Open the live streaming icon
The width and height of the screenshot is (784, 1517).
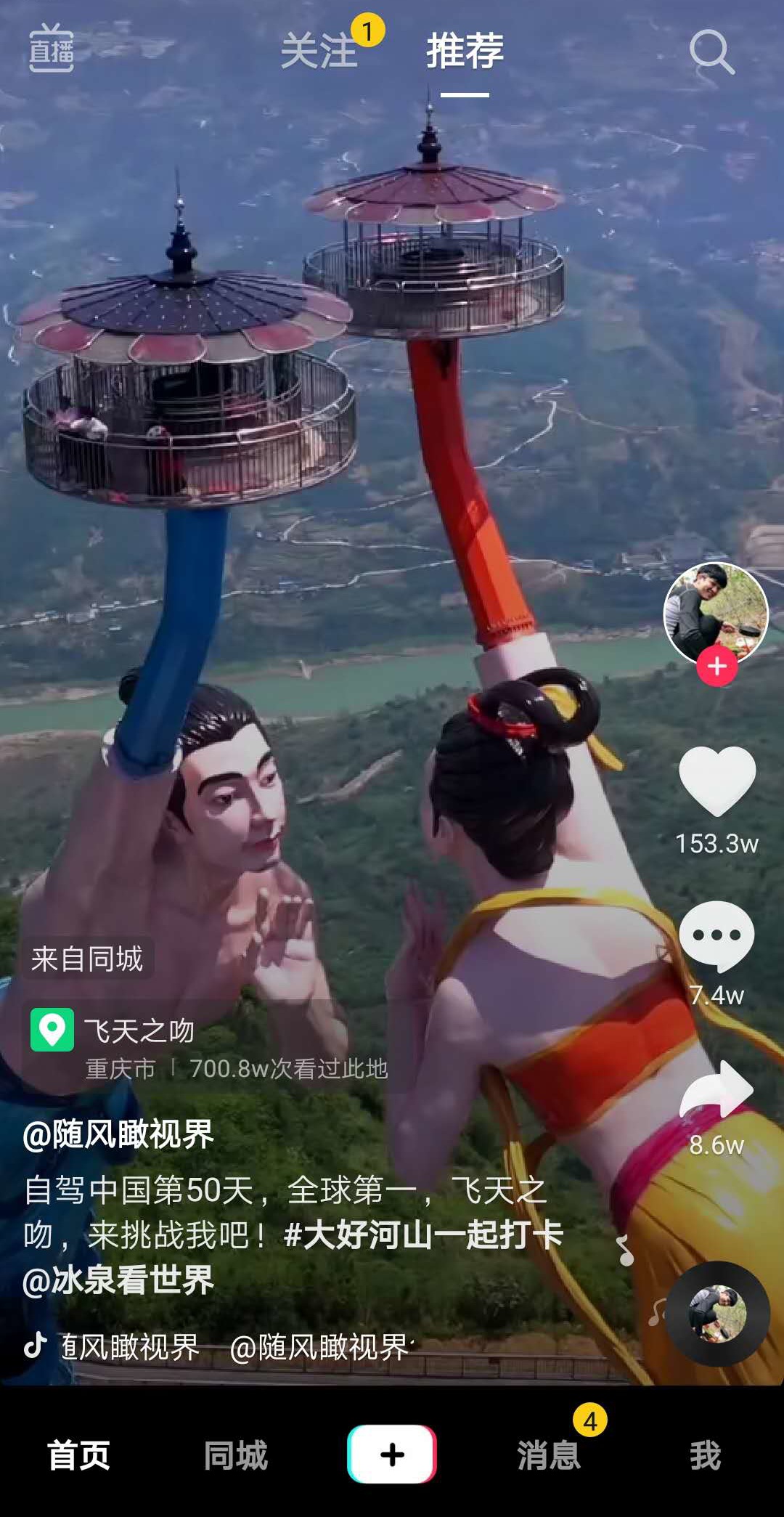(51, 49)
